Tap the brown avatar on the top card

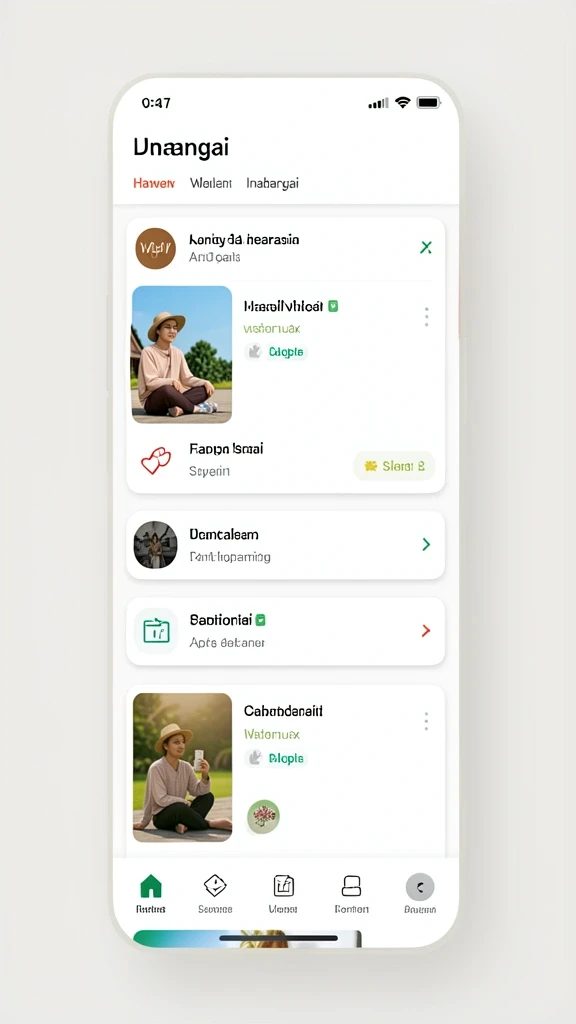pyautogui.click(x=155, y=248)
